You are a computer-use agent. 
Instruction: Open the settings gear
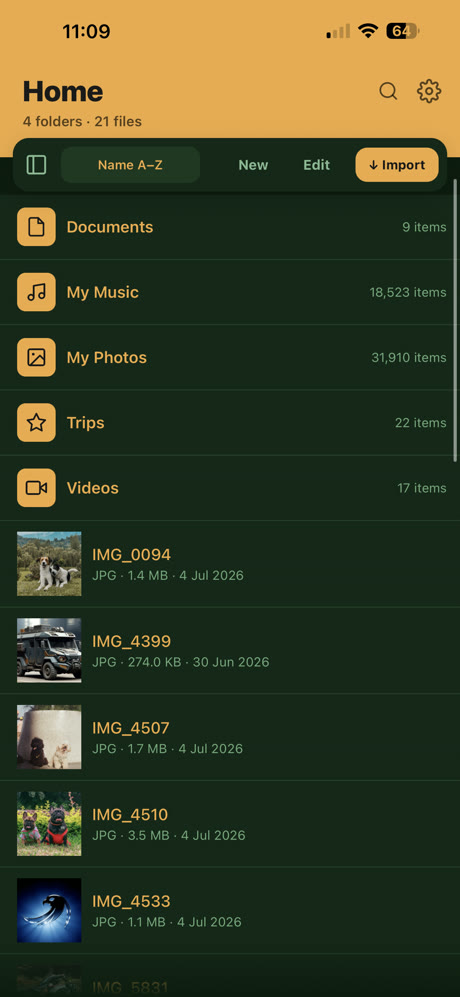pos(429,91)
